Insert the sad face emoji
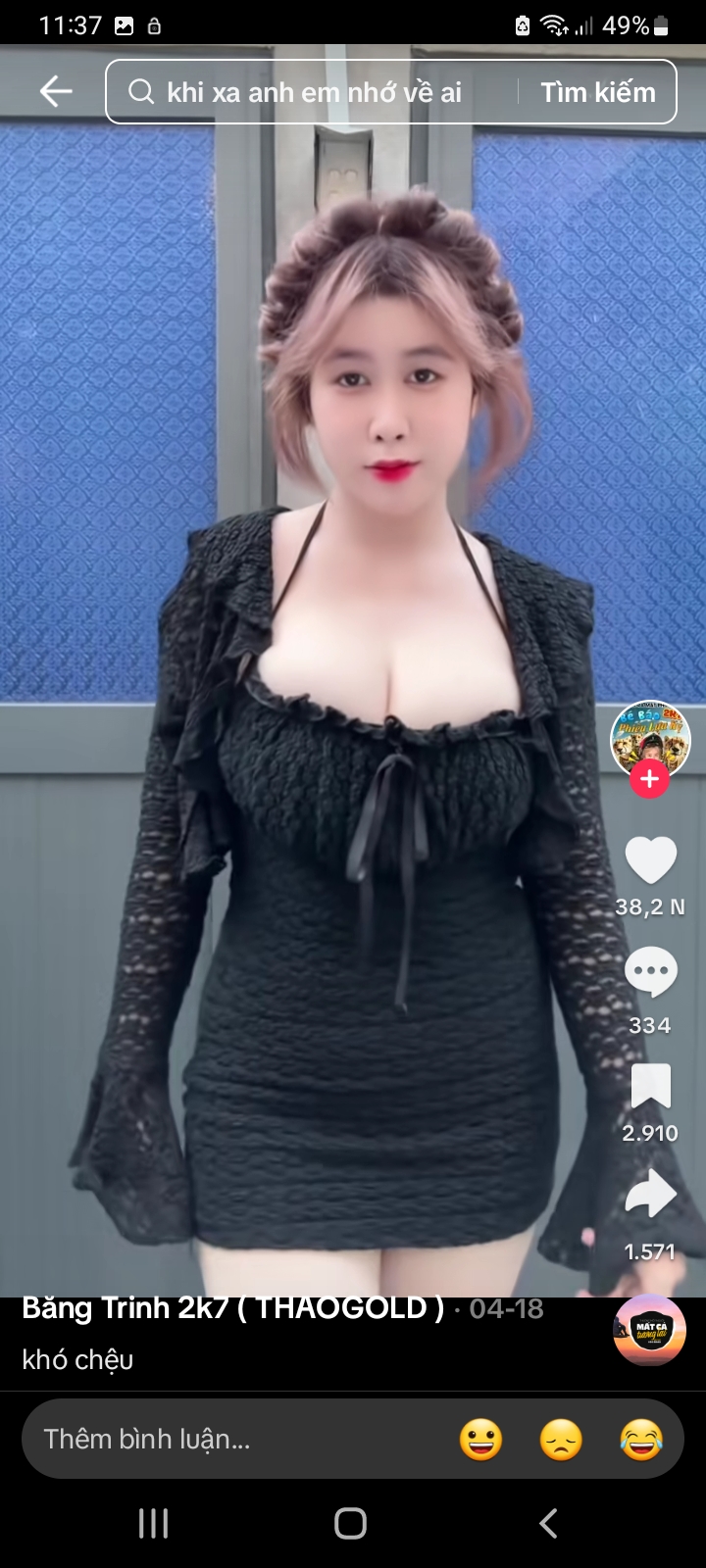The image size is (706, 1568). pyautogui.click(x=561, y=1440)
